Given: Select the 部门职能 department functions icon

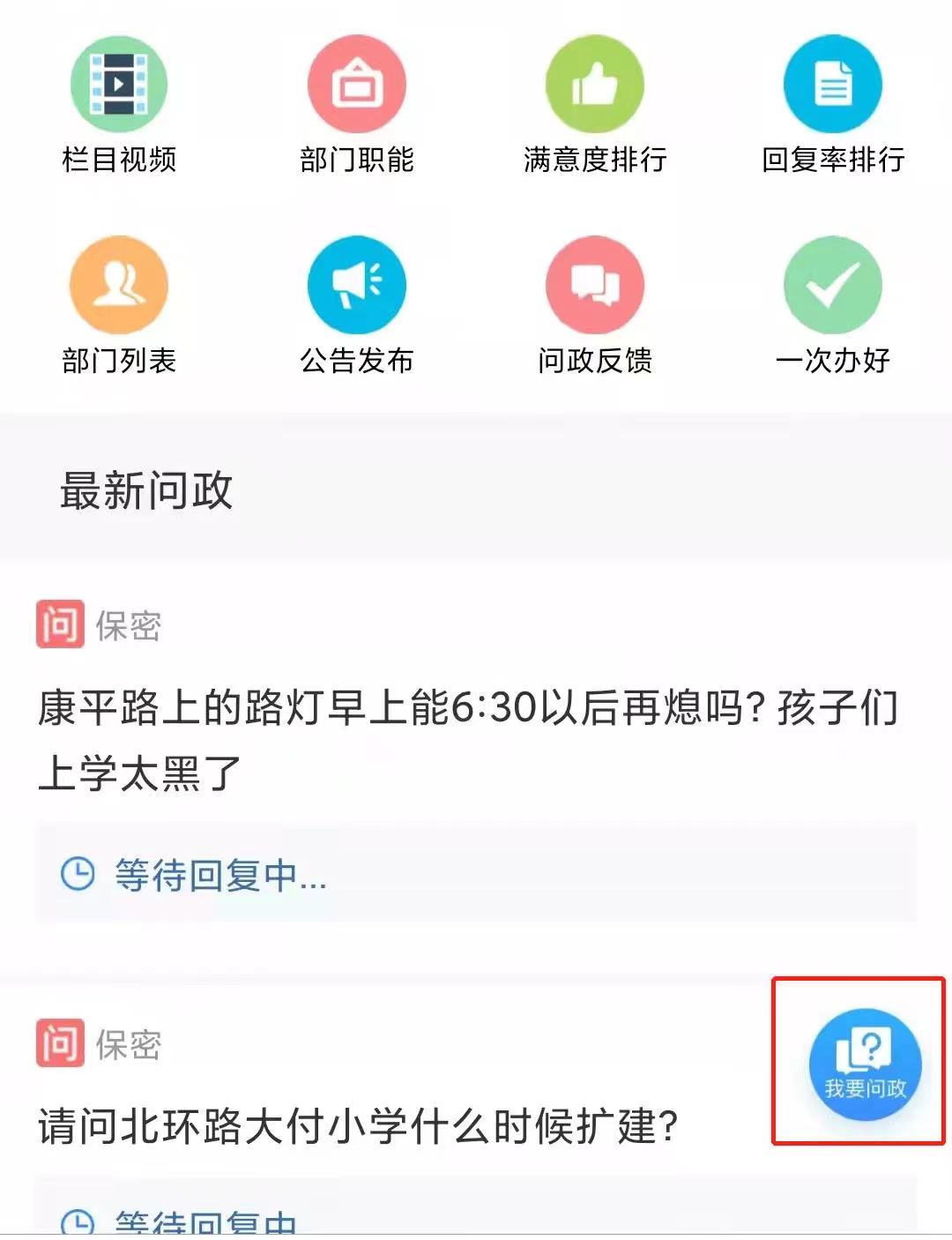Looking at the screenshot, I should click(357, 82).
